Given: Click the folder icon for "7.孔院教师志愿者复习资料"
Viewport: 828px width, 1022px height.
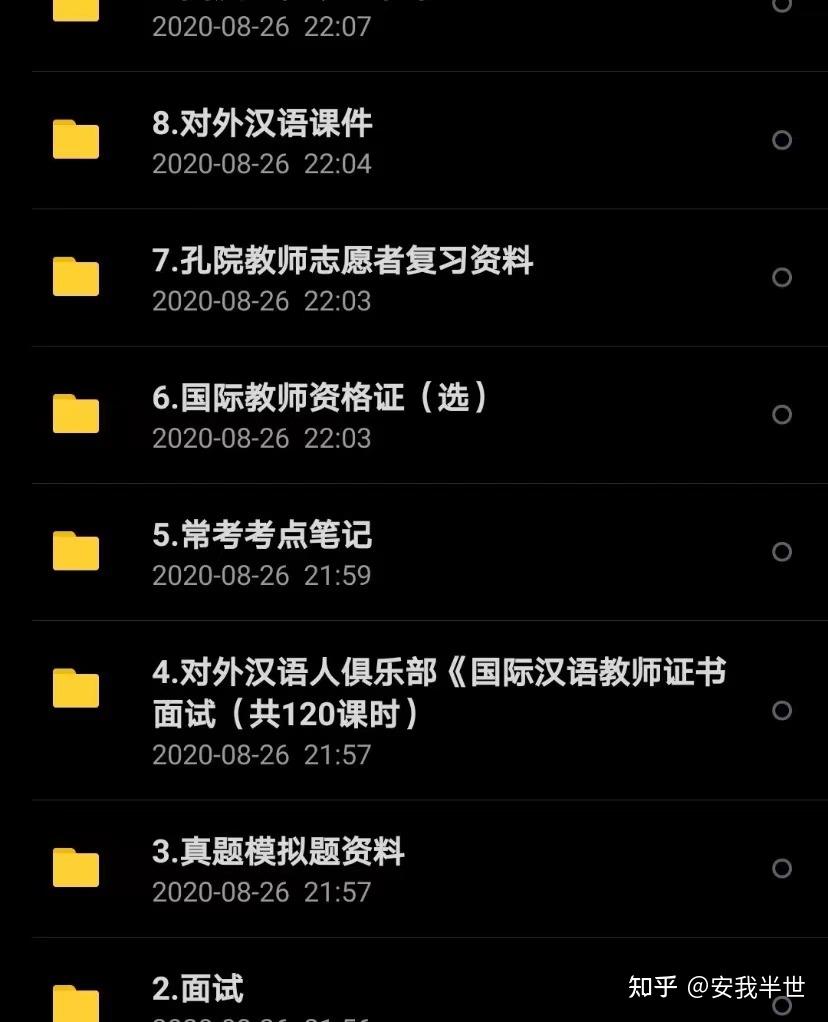Looking at the screenshot, I should pos(75,277).
